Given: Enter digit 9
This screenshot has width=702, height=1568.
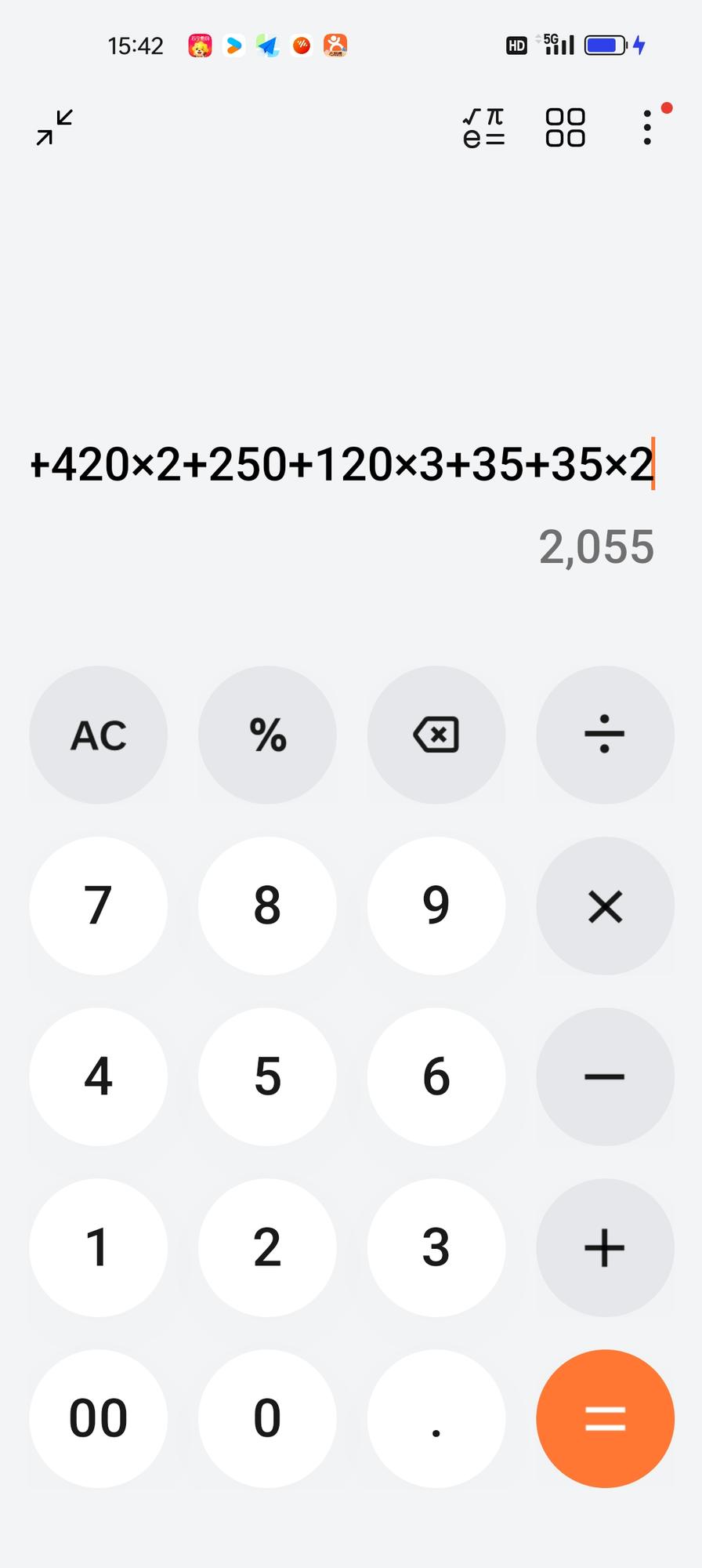Looking at the screenshot, I should [x=436, y=906].
